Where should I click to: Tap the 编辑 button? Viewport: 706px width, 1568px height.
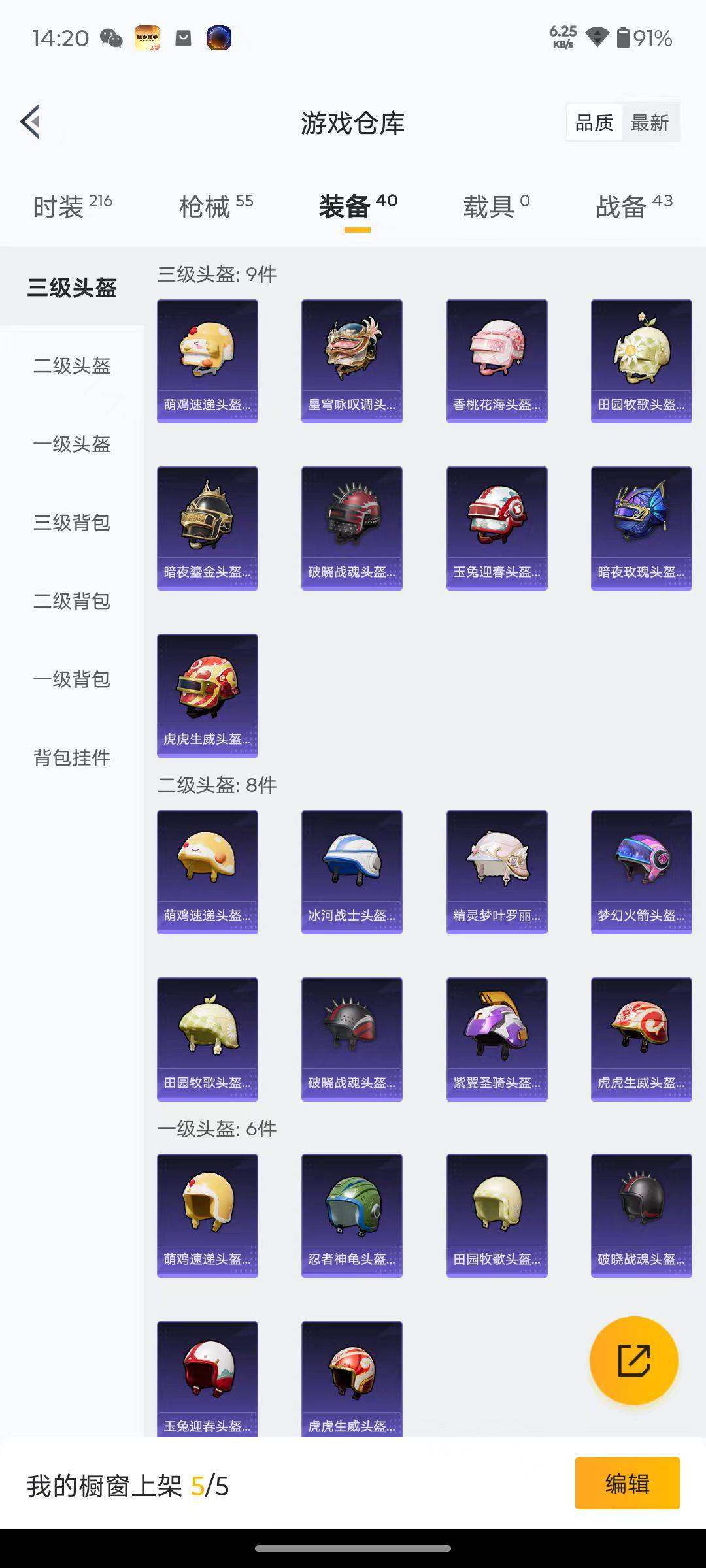tap(627, 1483)
